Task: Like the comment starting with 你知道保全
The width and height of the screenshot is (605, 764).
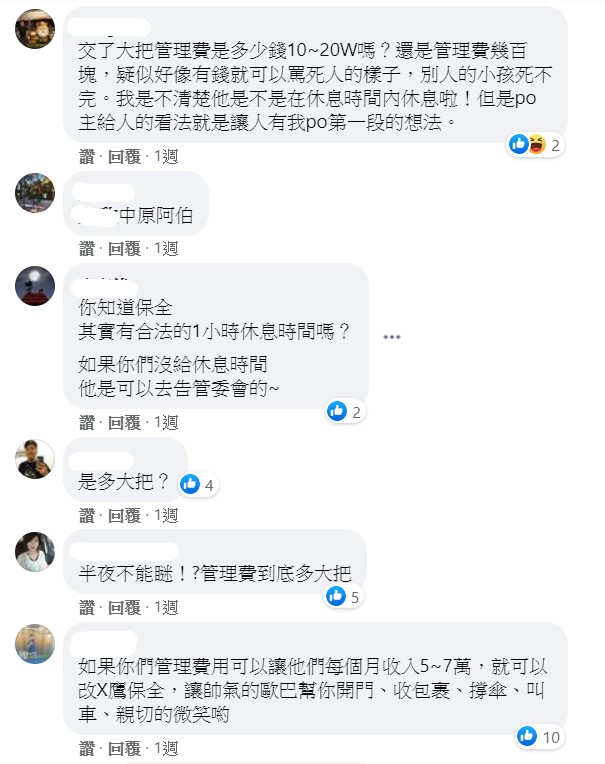Action: [86, 423]
